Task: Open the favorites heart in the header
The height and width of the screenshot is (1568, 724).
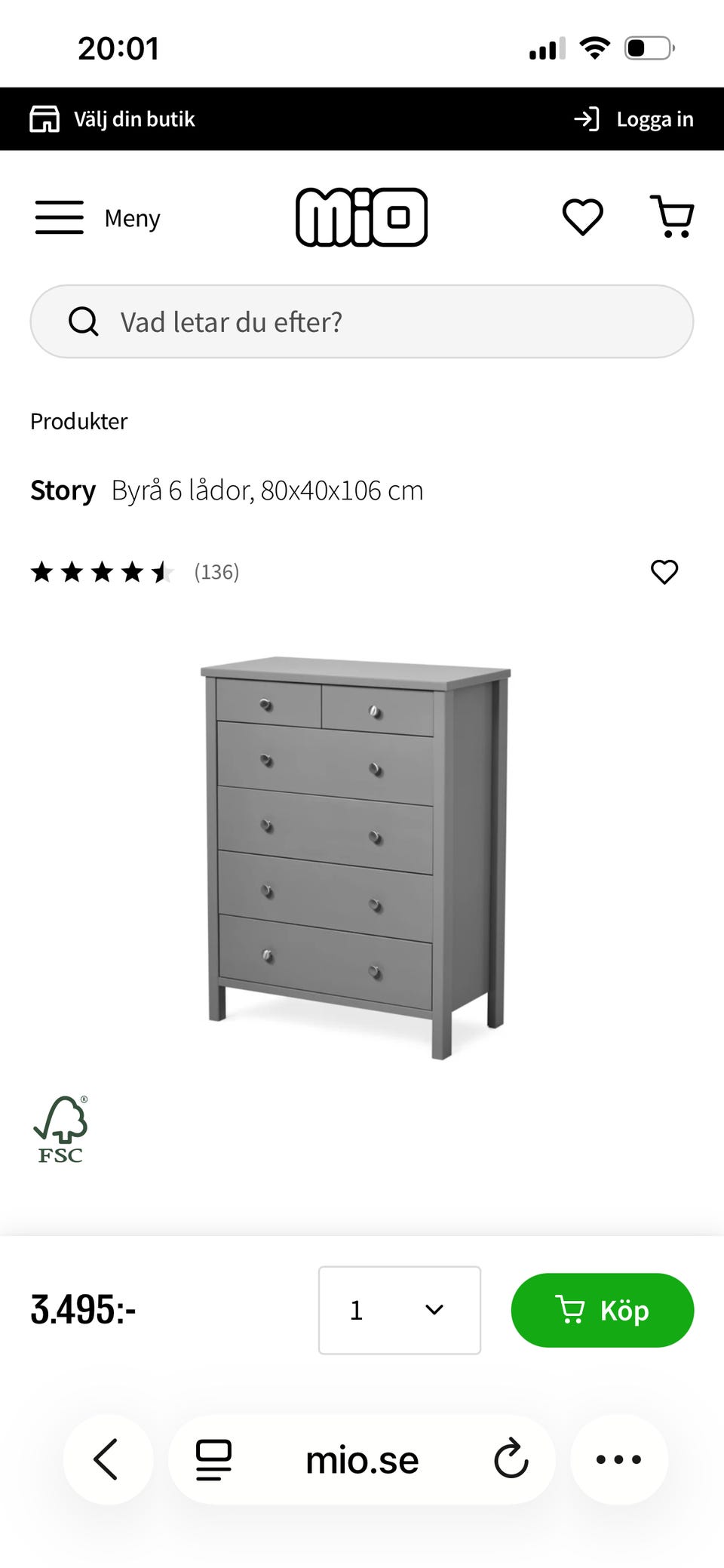Action: (x=583, y=217)
